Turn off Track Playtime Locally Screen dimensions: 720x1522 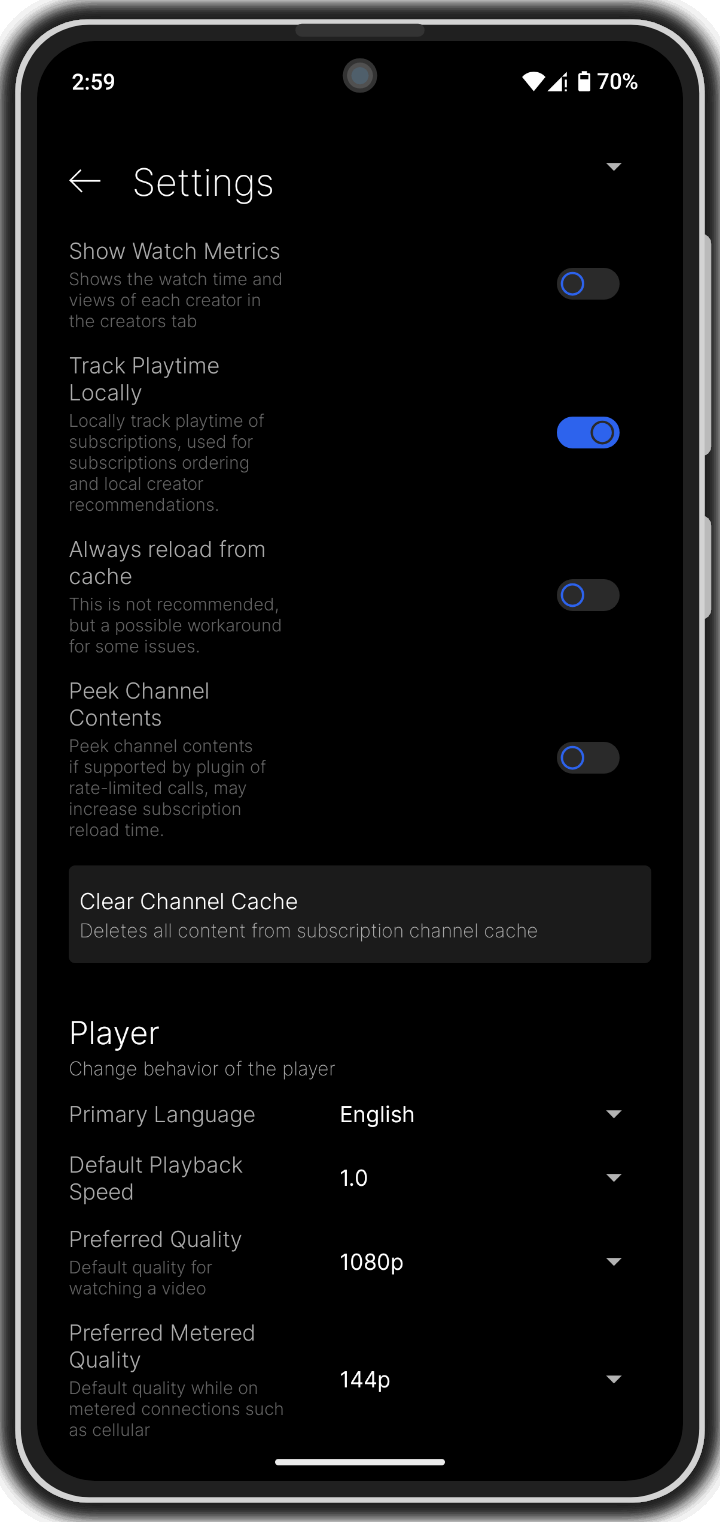pyautogui.click(x=588, y=433)
